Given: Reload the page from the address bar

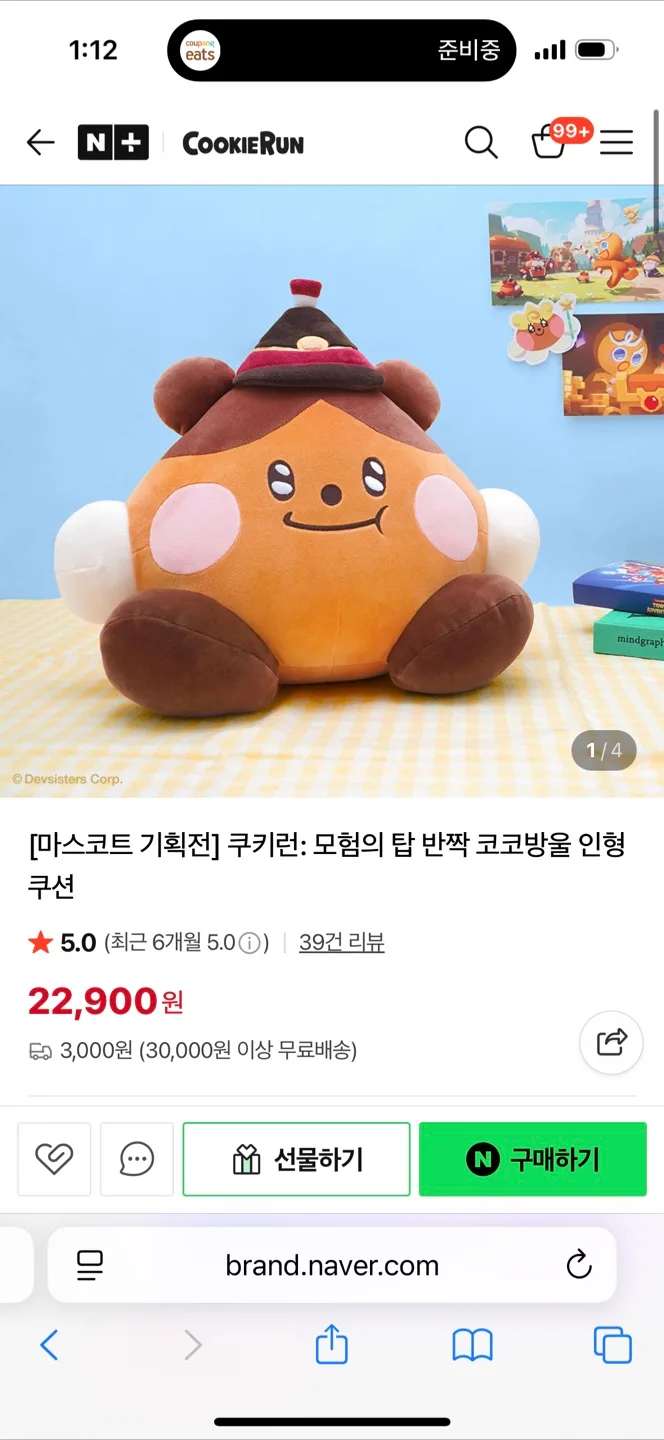Looking at the screenshot, I should pos(579,1265).
